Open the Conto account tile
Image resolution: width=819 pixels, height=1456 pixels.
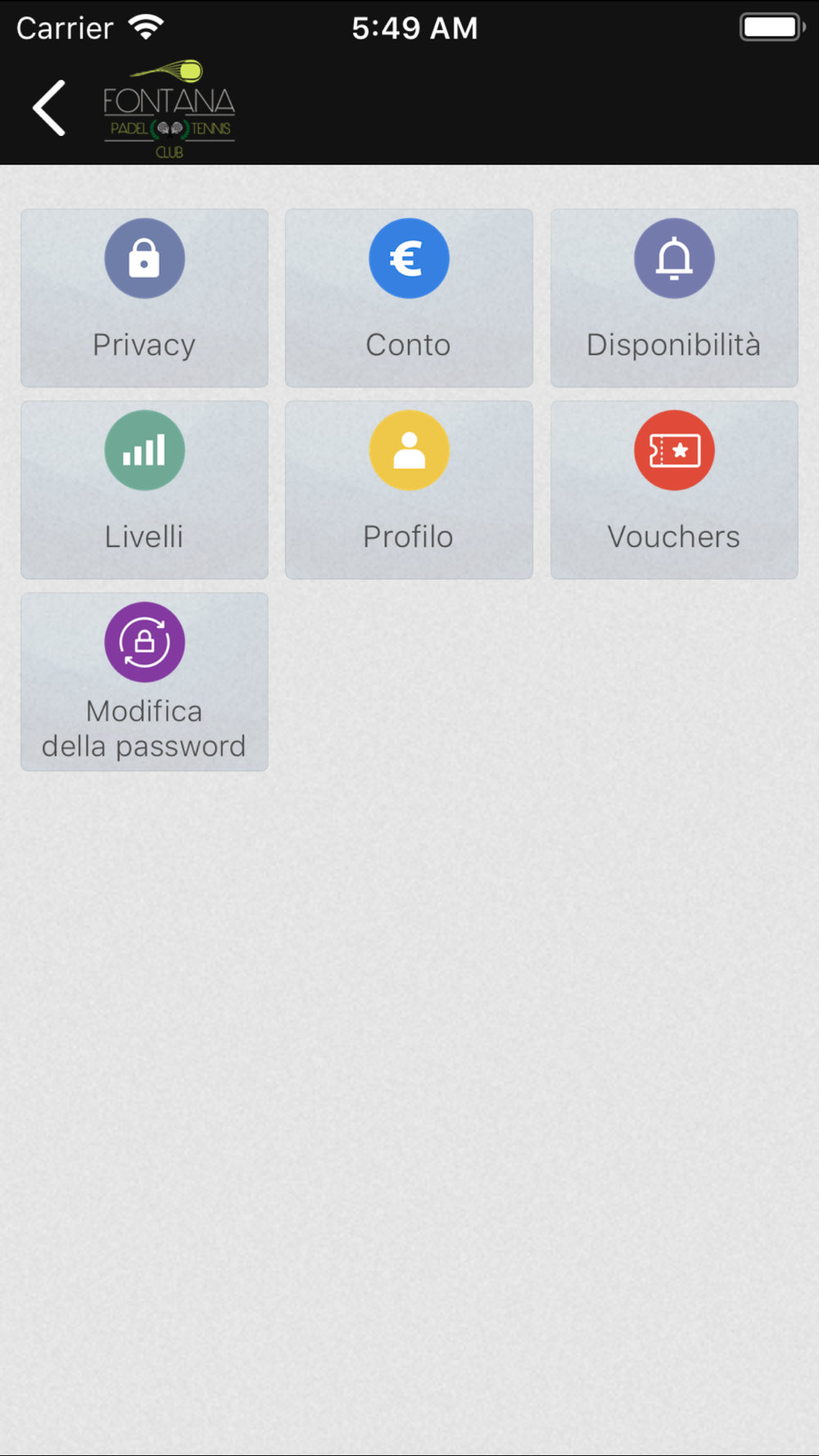coord(409,298)
